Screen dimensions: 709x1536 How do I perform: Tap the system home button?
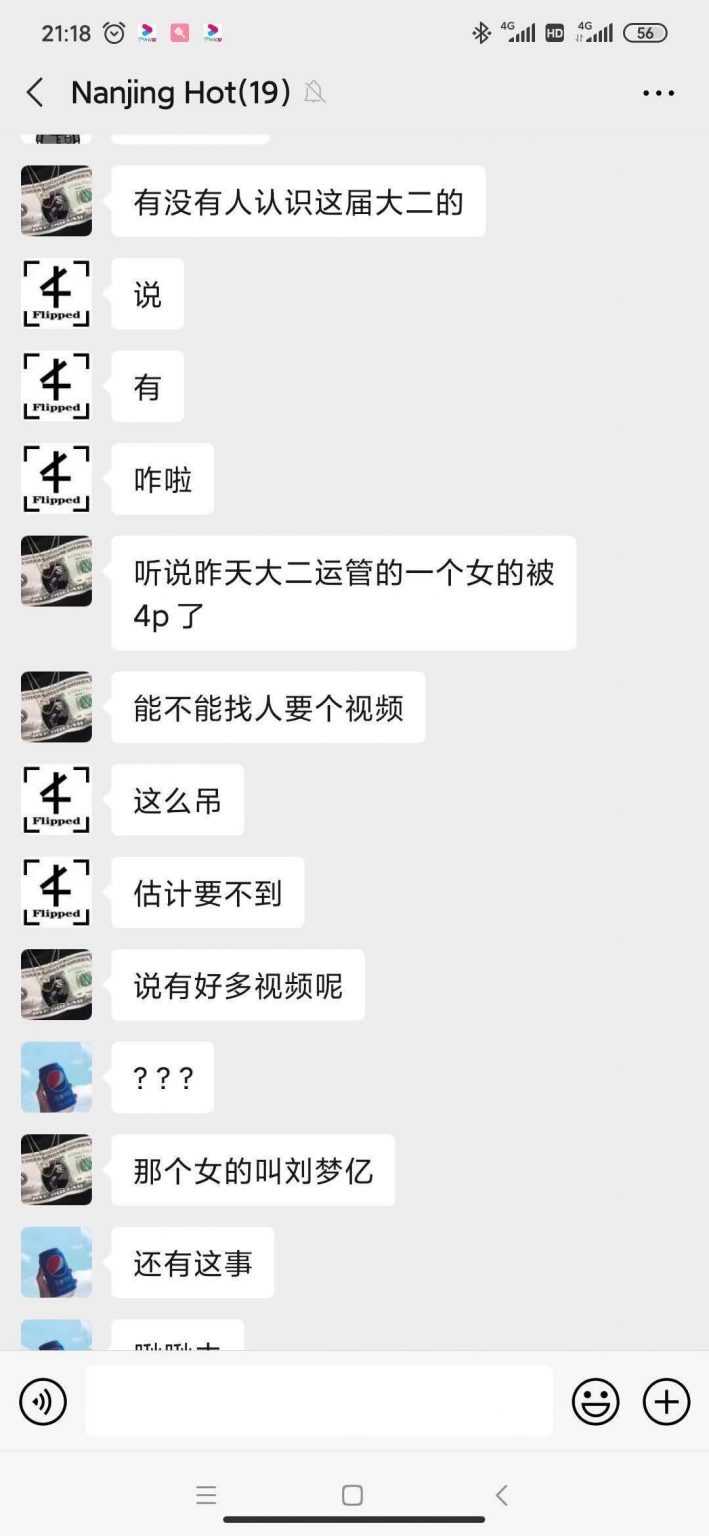(x=352, y=1495)
